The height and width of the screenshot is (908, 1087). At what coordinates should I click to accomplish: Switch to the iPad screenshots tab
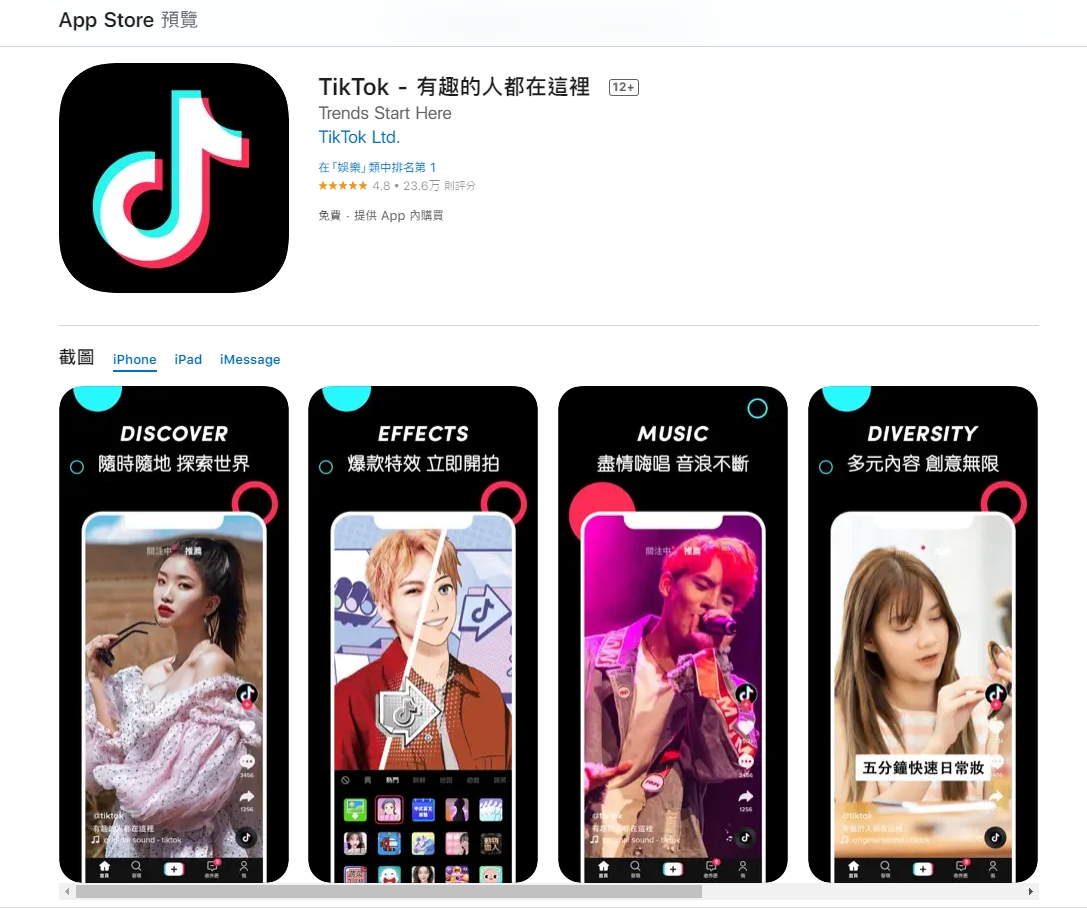(188, 360)
